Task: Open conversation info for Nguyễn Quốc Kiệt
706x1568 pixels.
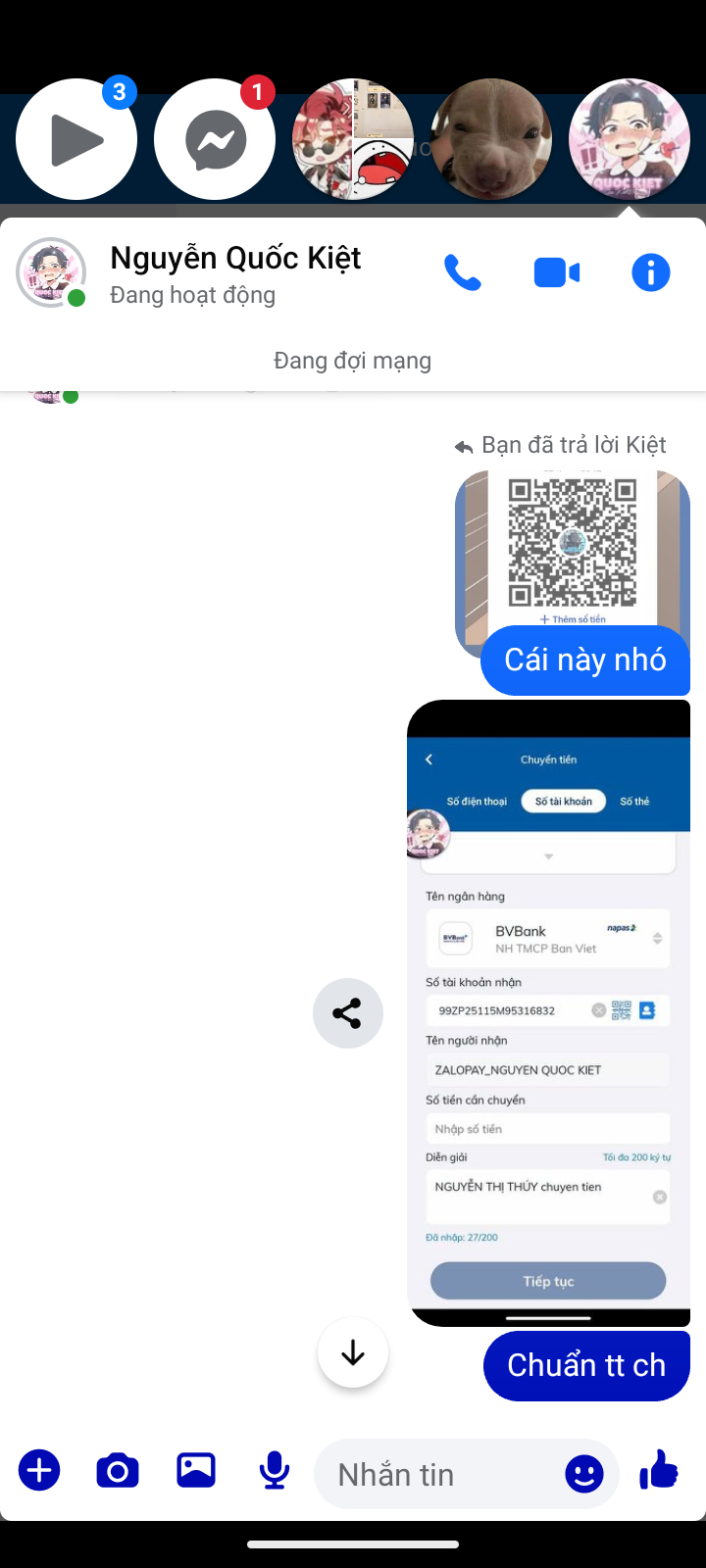Action: (651, 272)
